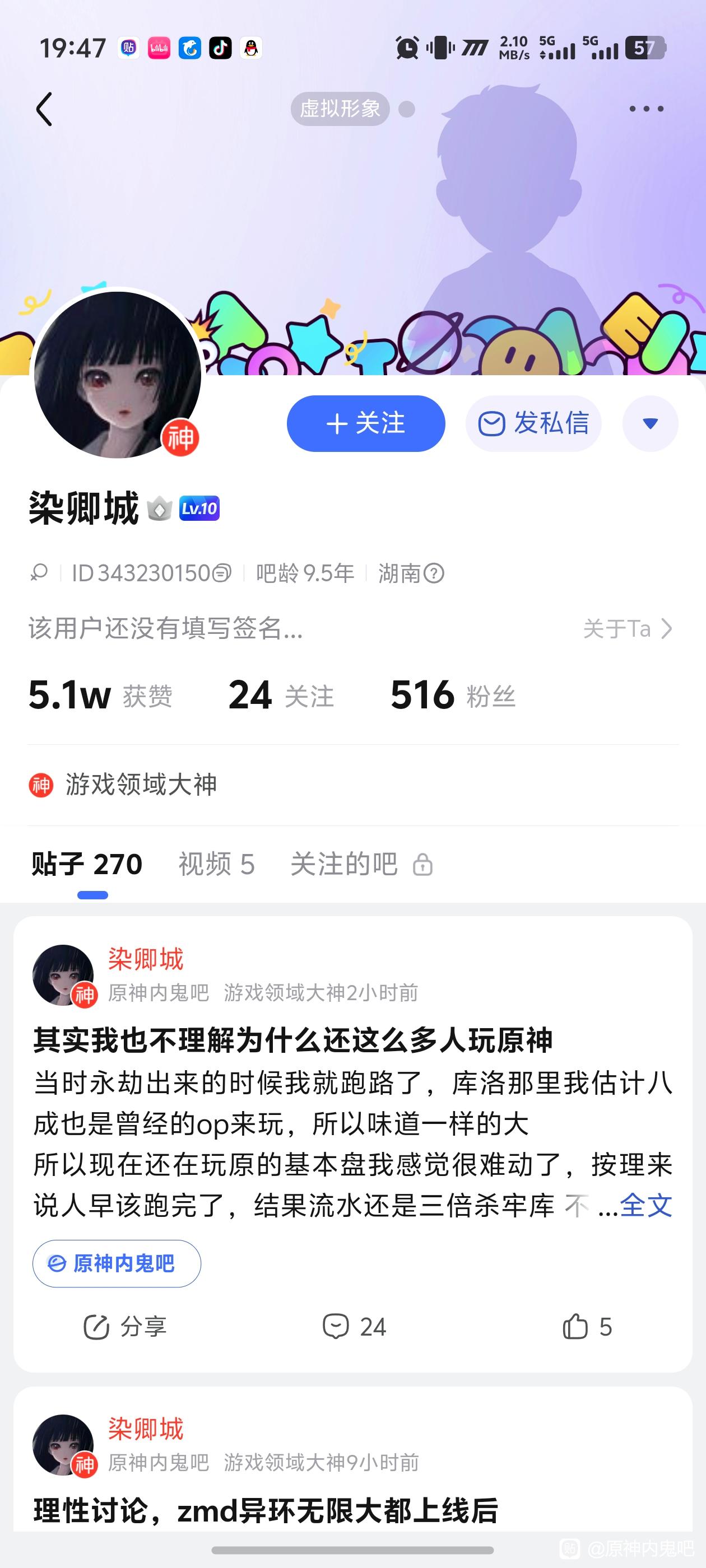Go back using the top arrow
Viewport: 706px width, 1568px height.
[44, 110]
